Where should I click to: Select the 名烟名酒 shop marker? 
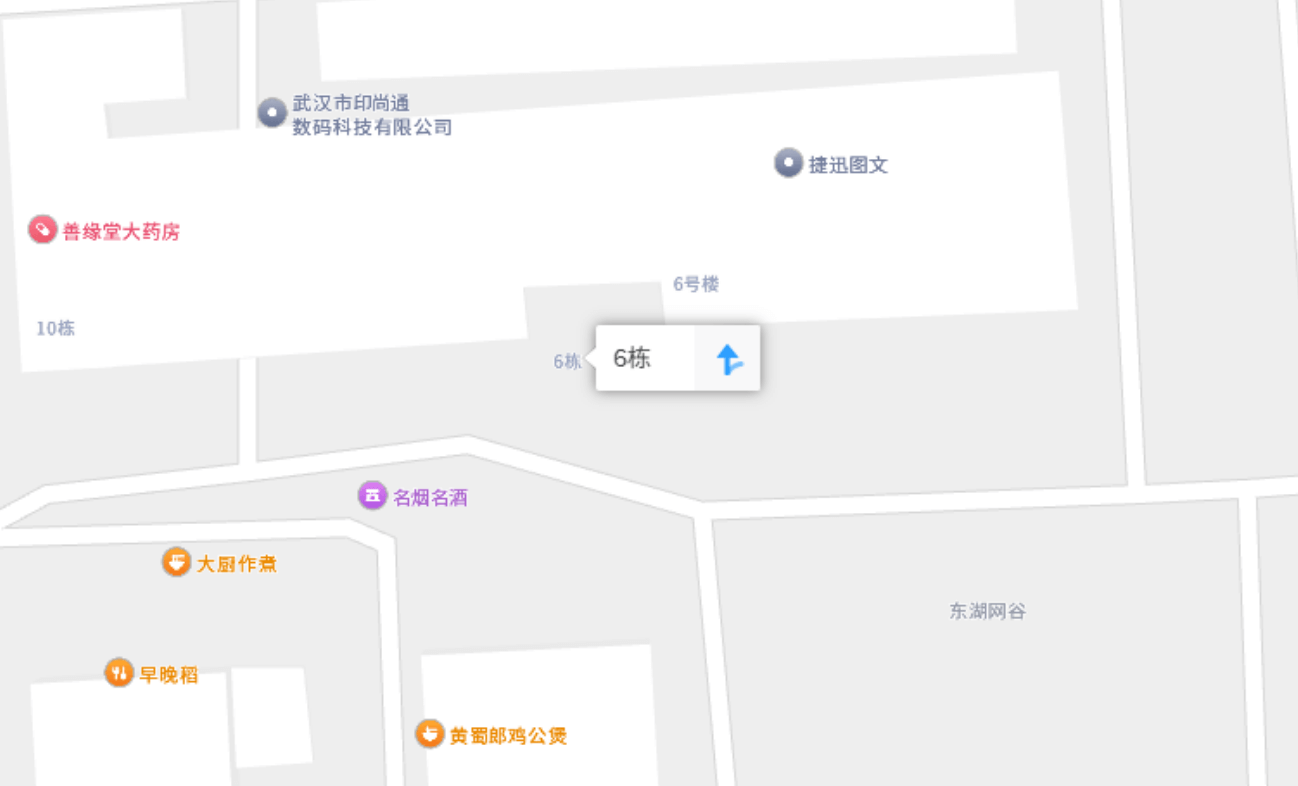tap(373, 495)
